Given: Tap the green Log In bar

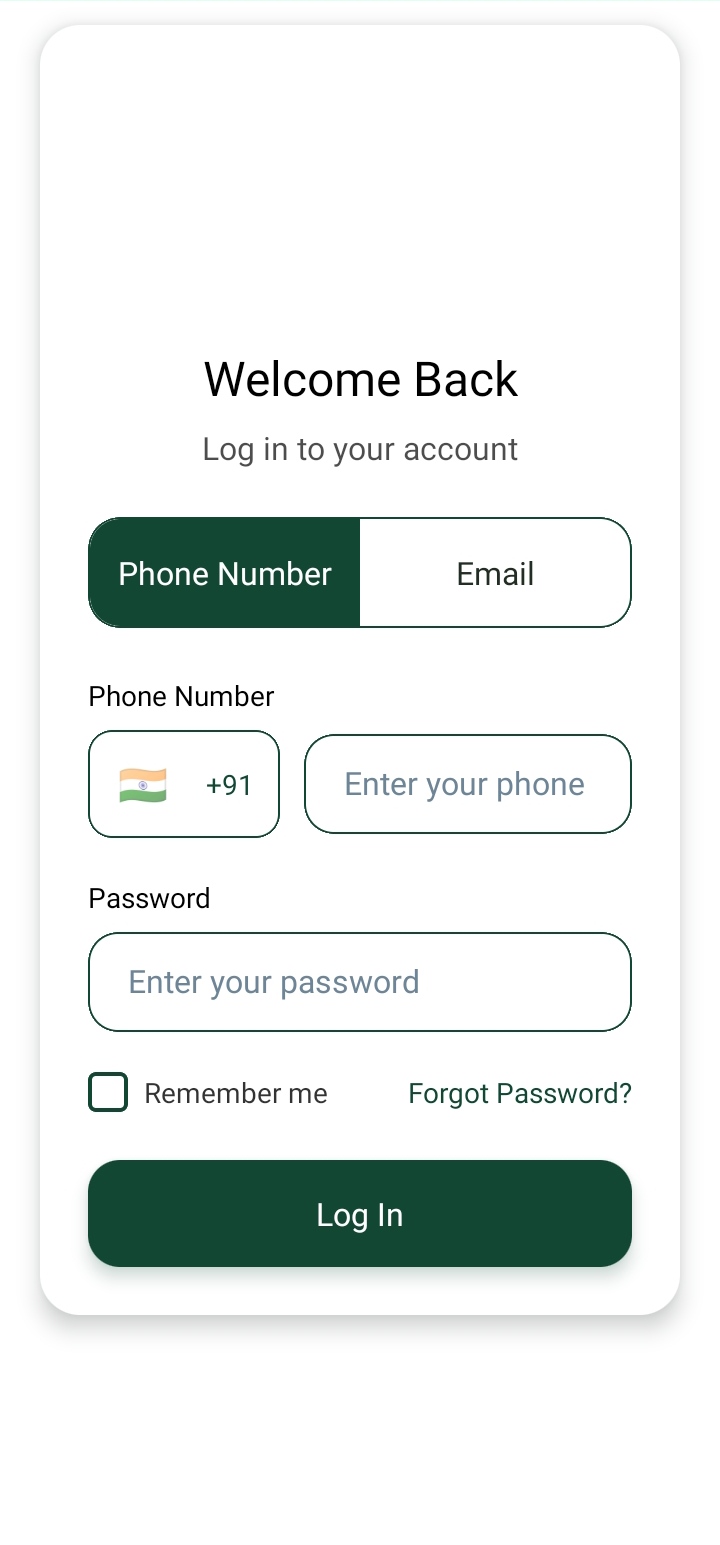Looking at the screenshot, I should pyautogui.click(x=360, y=1214).
